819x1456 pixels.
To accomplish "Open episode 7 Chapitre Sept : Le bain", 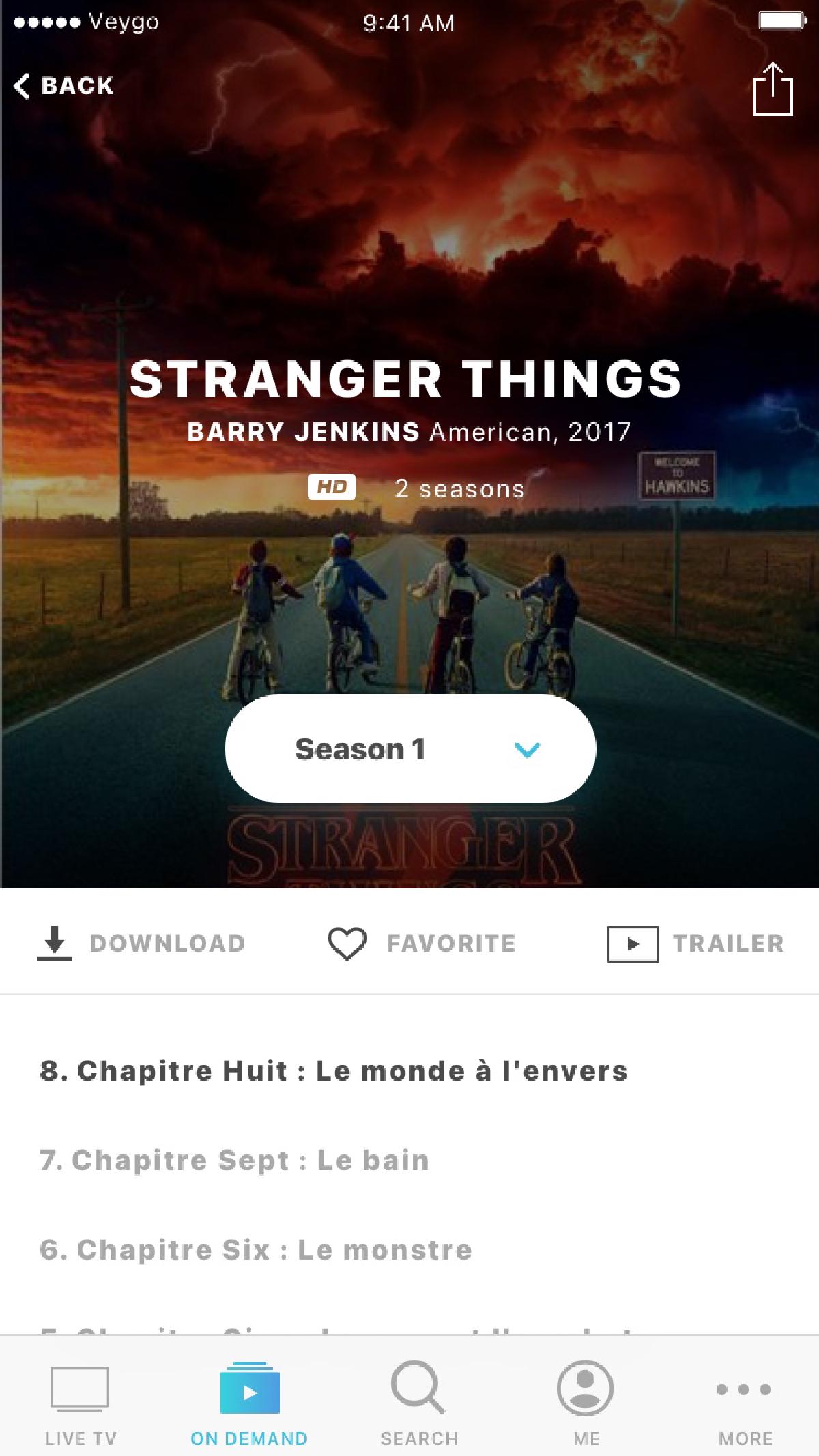I will point(234,1161).
